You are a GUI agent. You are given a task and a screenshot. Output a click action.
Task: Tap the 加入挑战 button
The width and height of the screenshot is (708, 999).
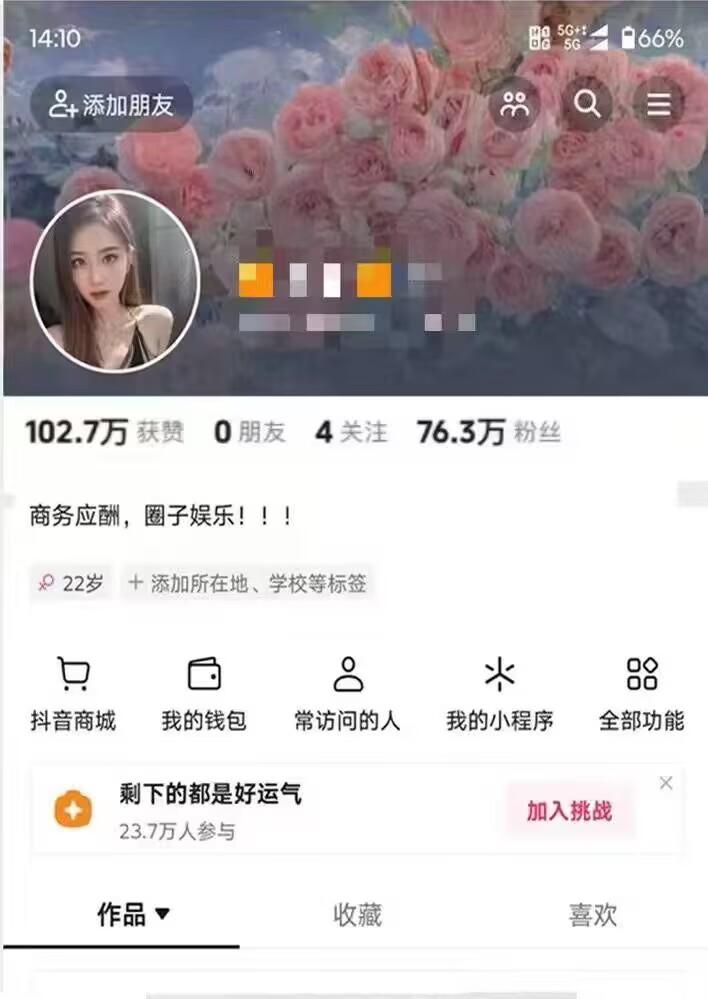point(569,811)
